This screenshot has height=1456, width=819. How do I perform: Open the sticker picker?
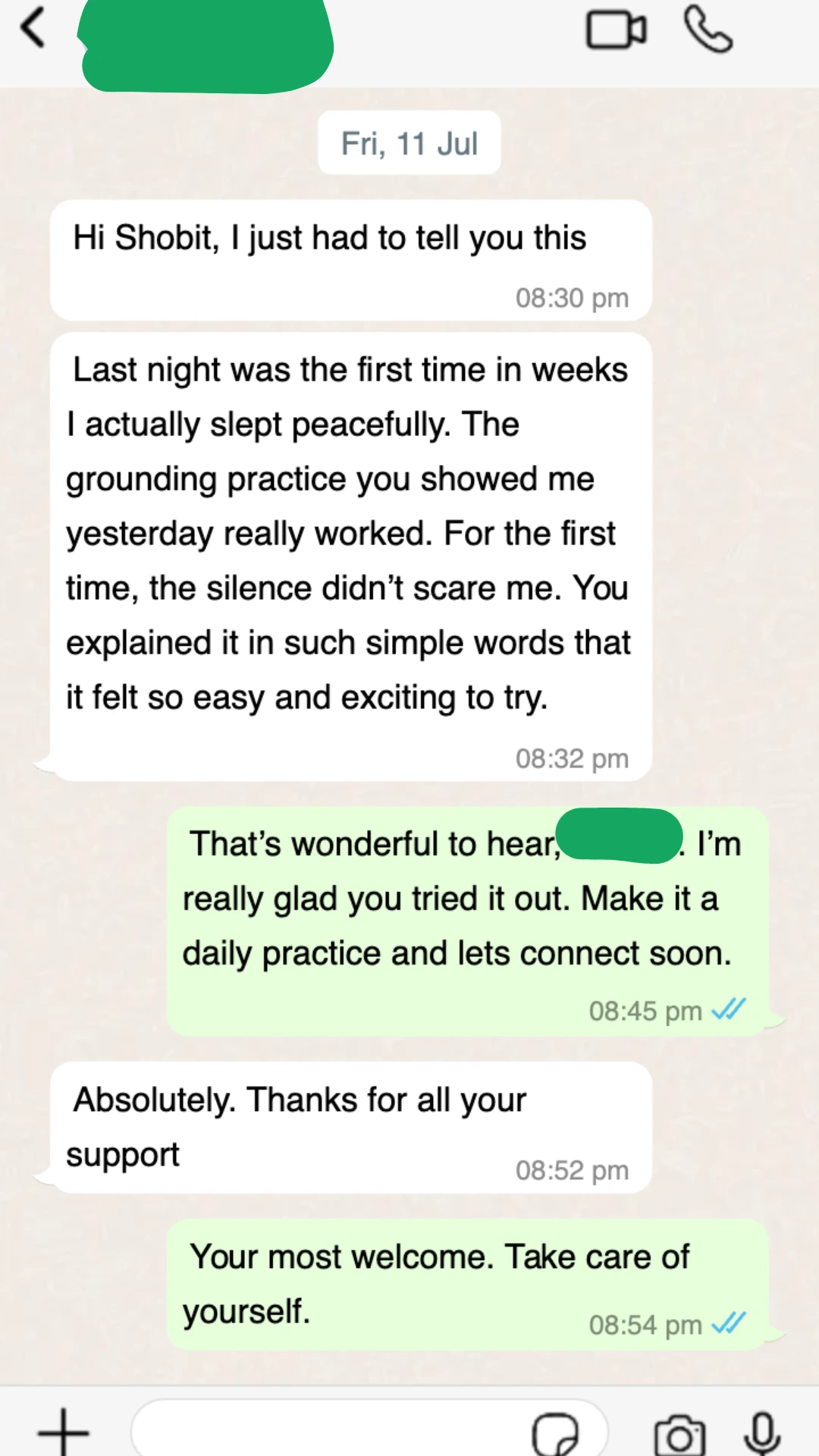point(556,1433)
